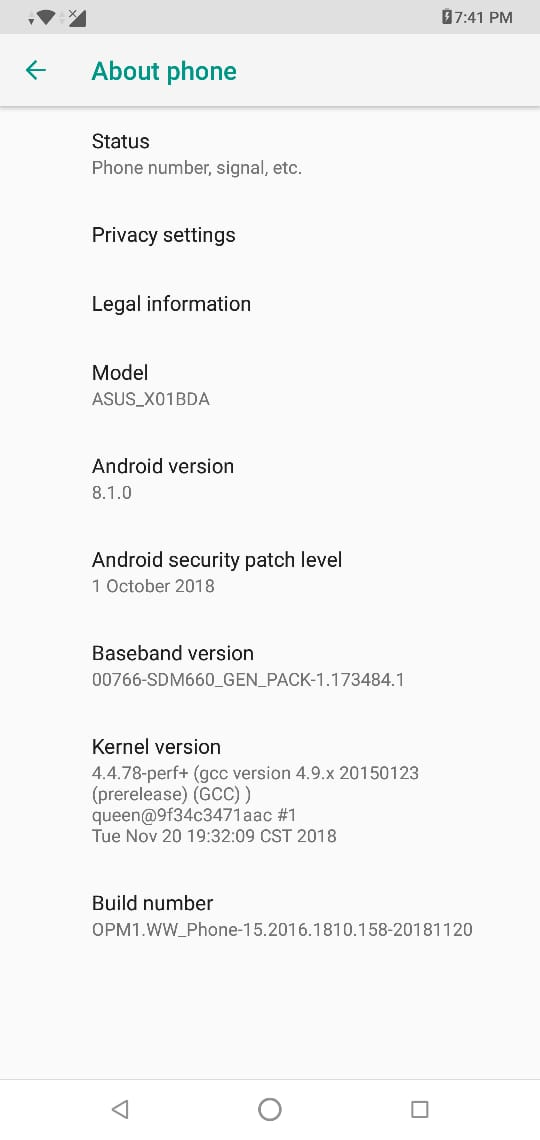Open Privacy settings

point(270,235)
